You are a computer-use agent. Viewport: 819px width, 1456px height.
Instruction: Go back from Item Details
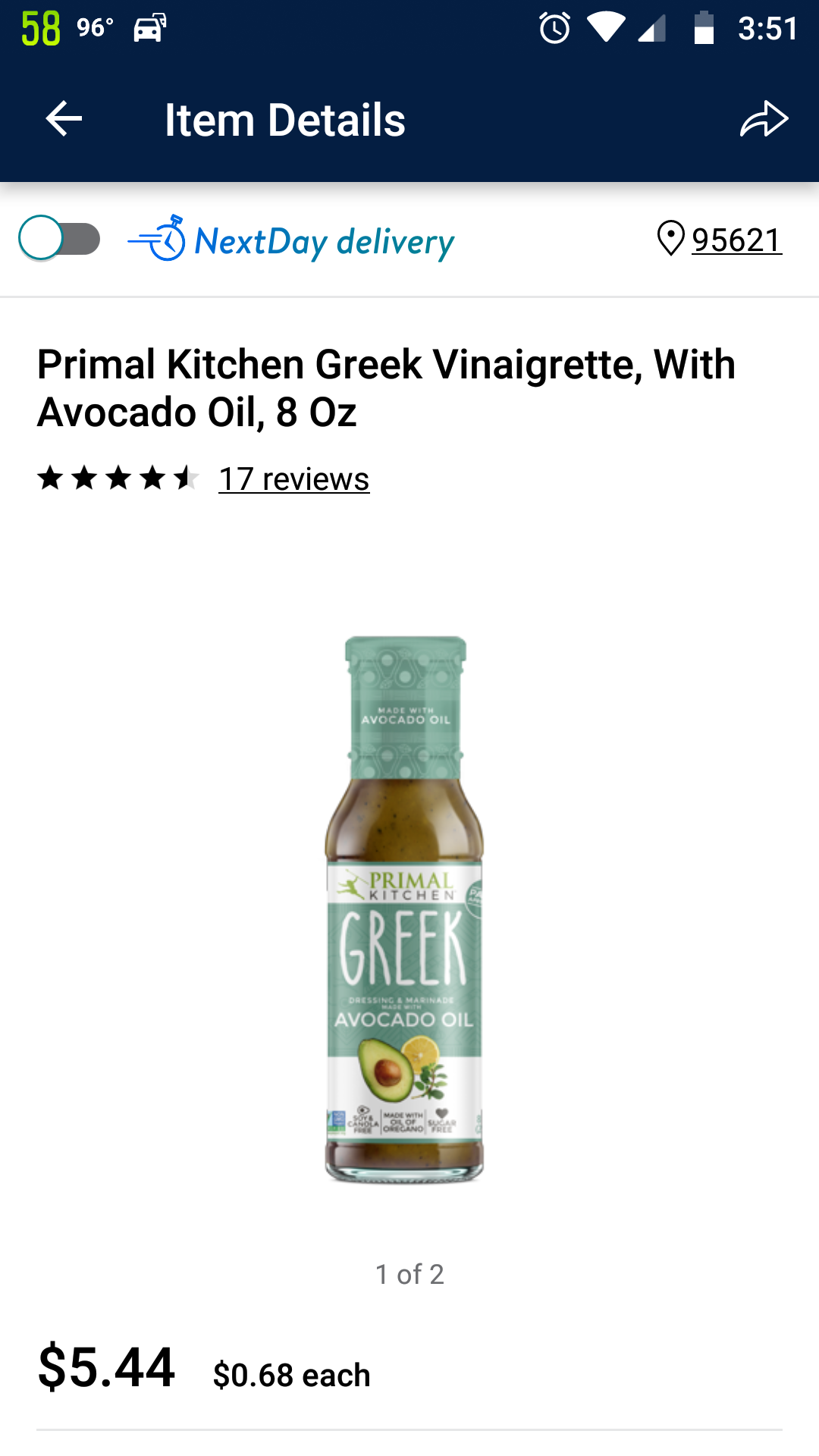coord(64,119)
